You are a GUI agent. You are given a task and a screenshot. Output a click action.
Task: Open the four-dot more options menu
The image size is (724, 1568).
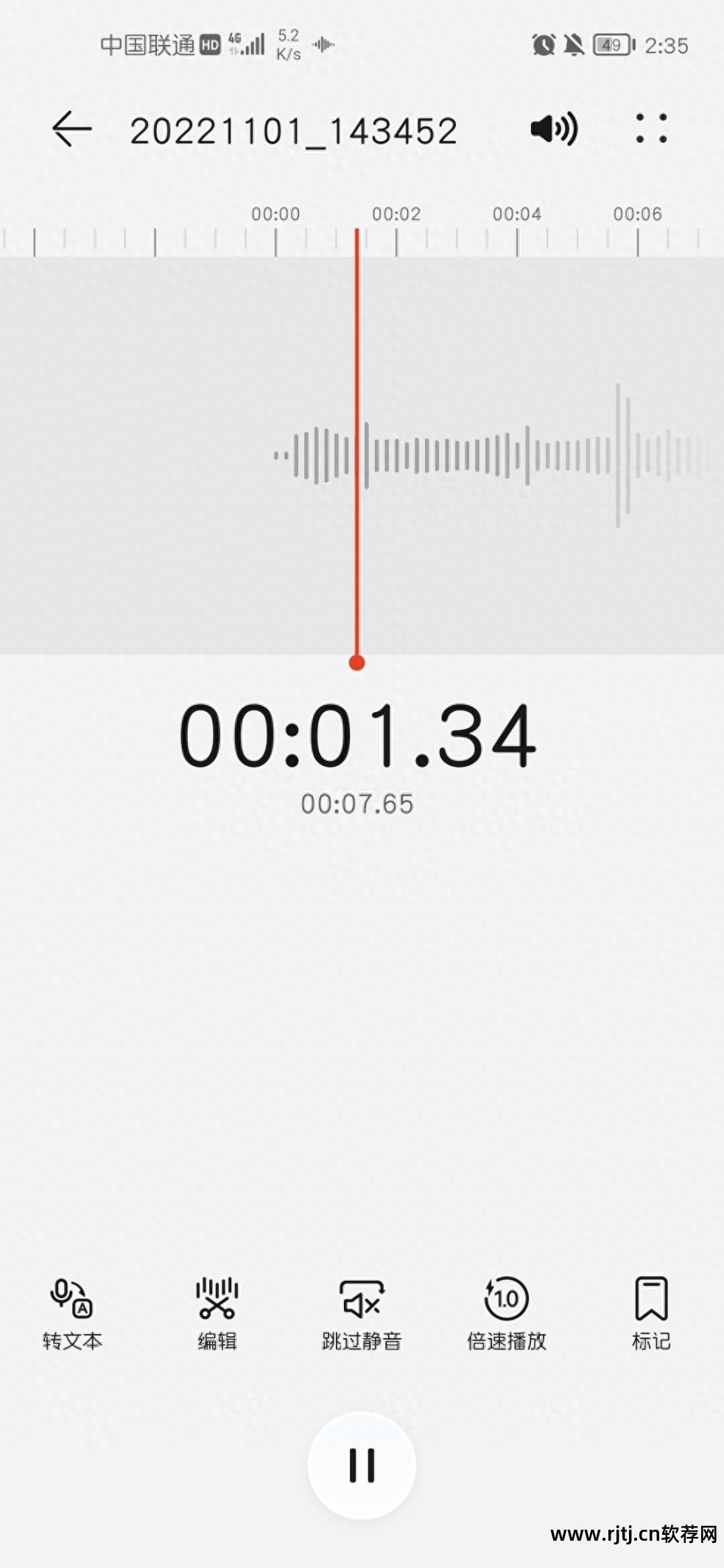tap(651, 129)
